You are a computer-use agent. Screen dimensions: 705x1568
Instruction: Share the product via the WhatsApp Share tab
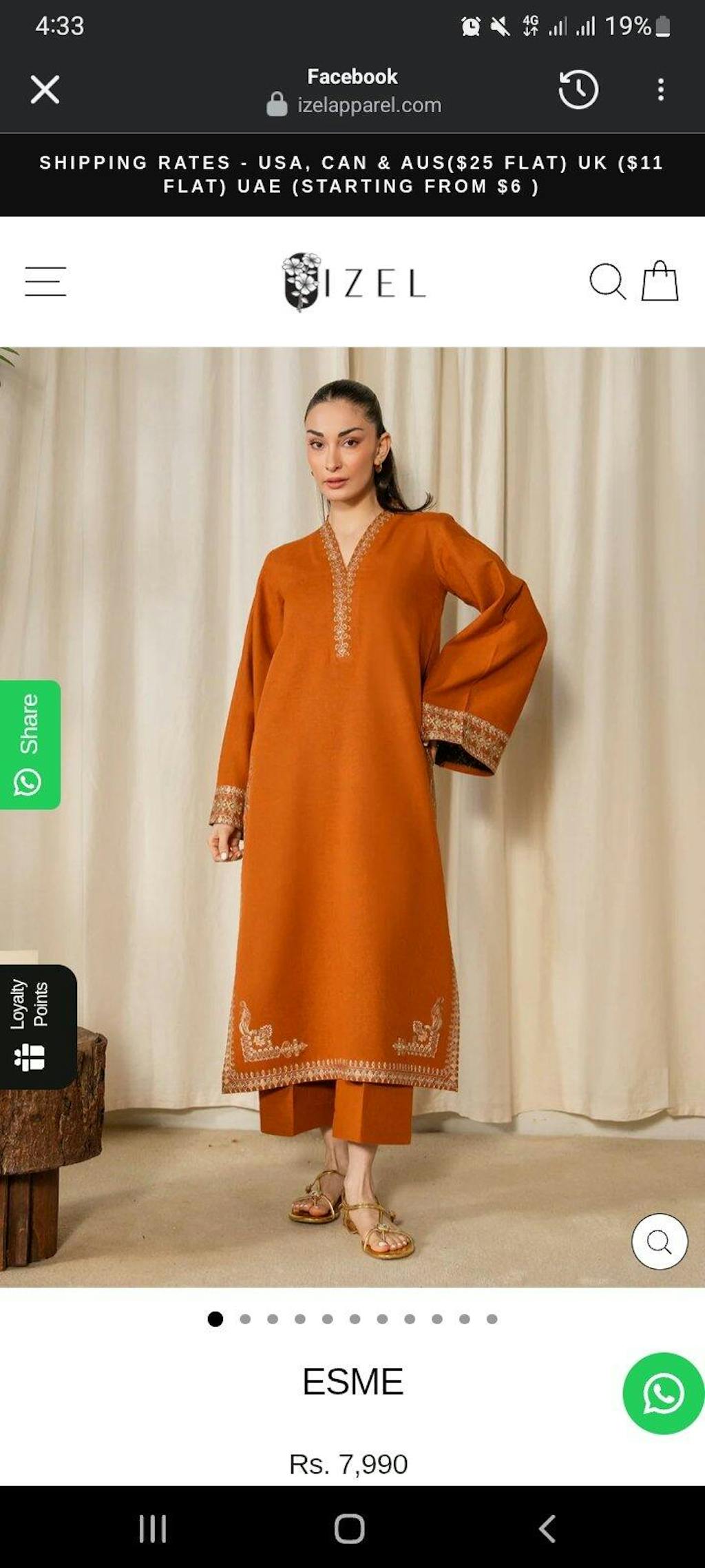click(x=30, y=745)
